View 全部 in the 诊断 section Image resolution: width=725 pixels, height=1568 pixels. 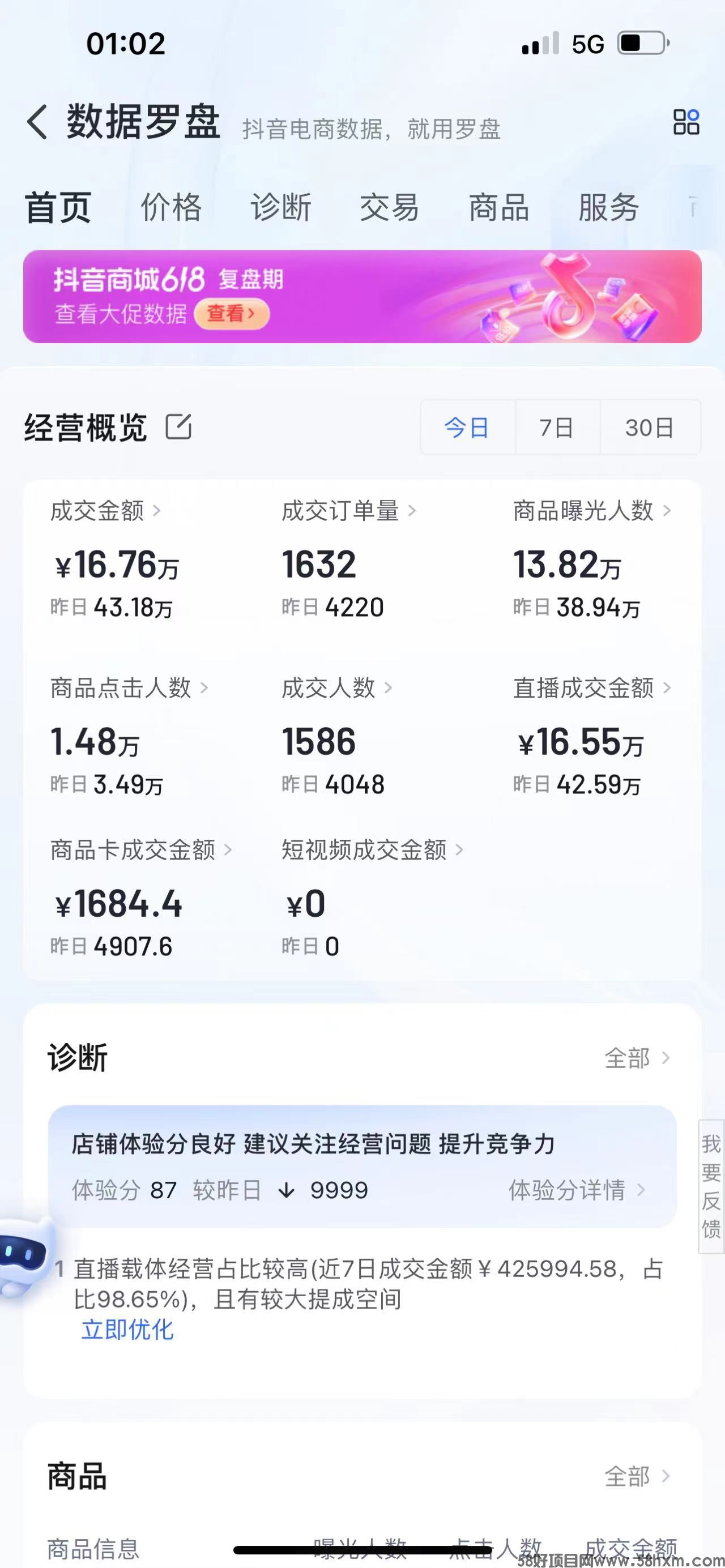[x=637, y=1058]
